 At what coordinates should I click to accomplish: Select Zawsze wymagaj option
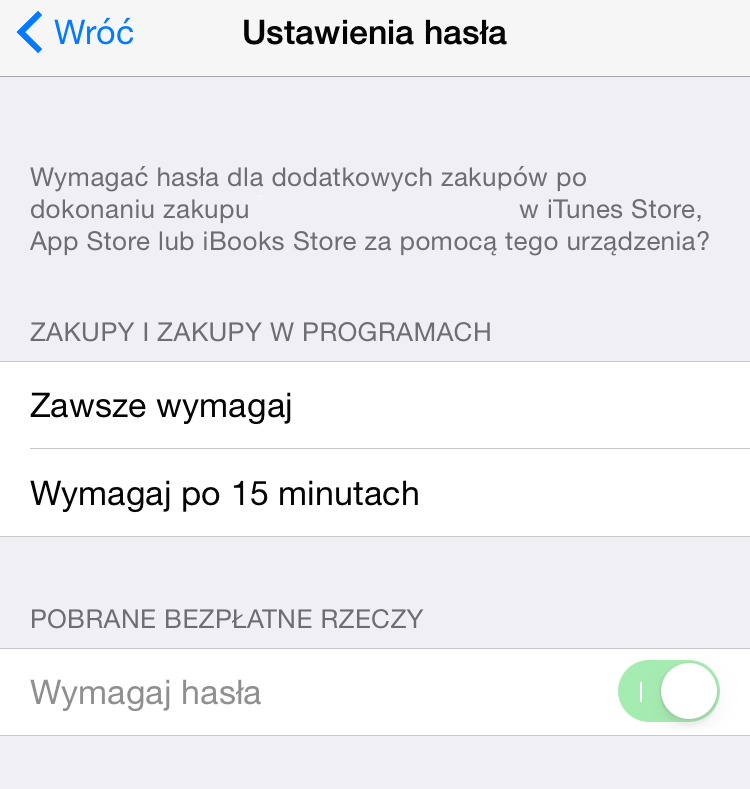tap(375, 406)
